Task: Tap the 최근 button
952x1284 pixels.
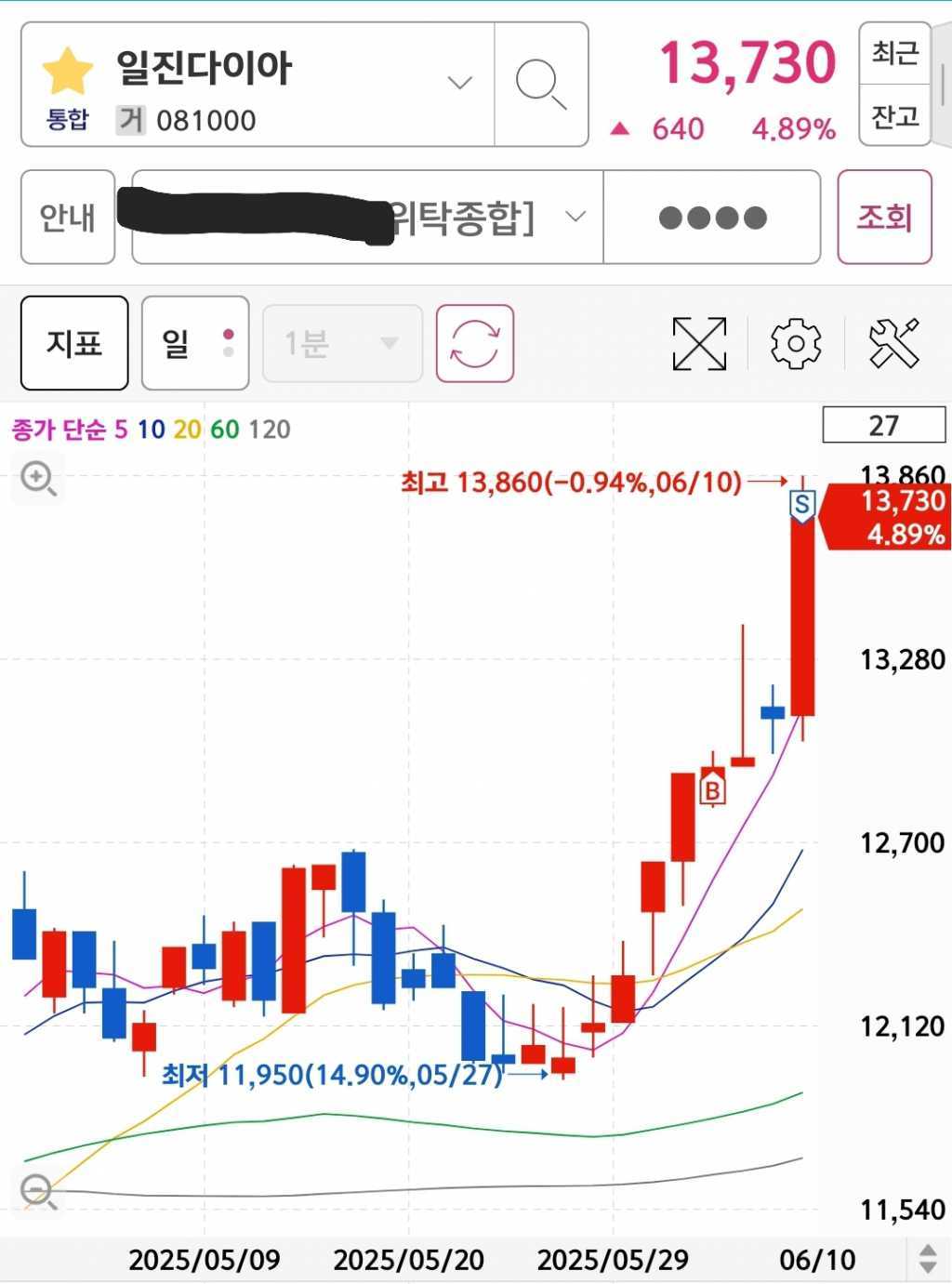Action: point(894,53)
